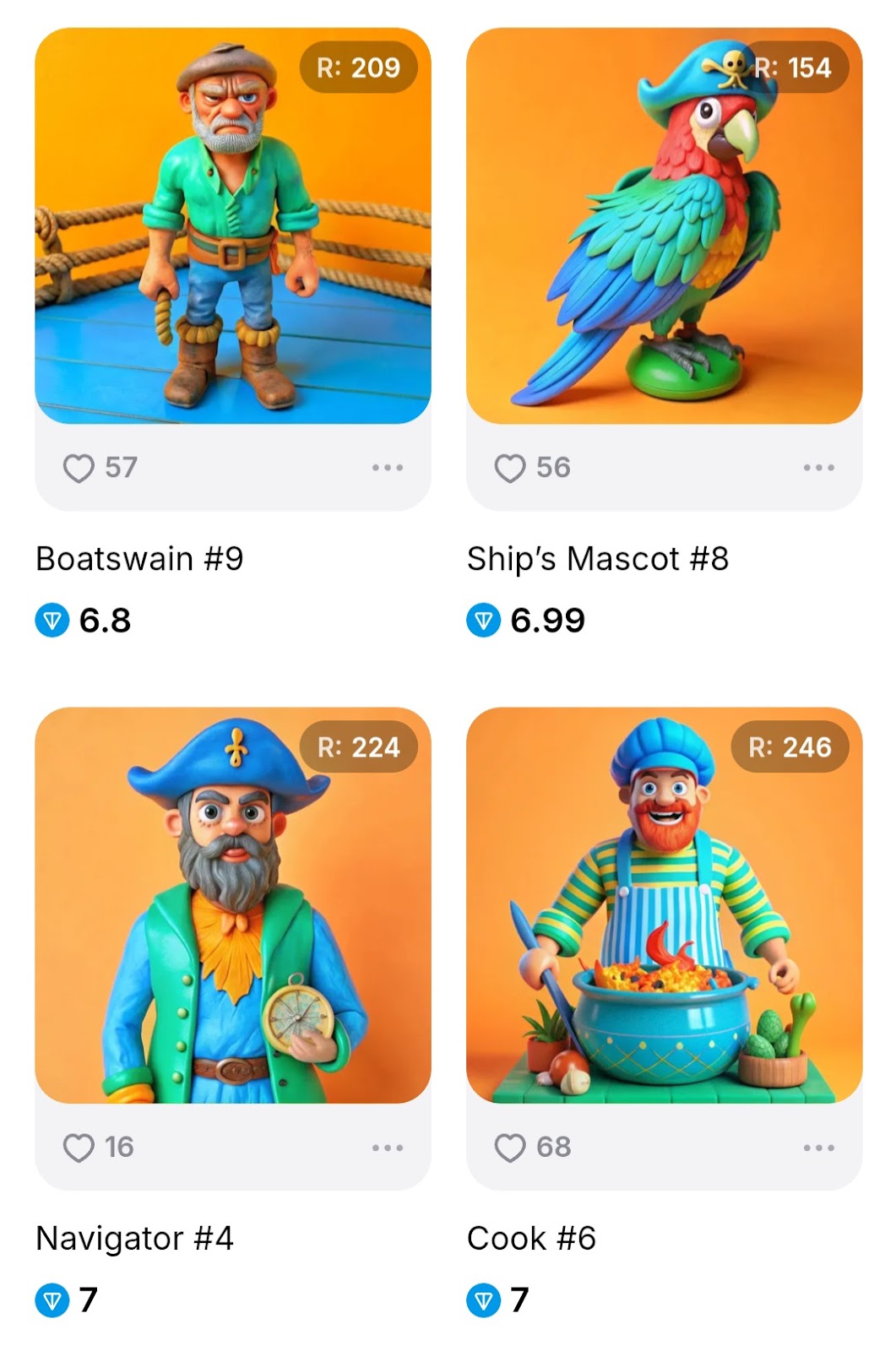896x1351 pixels.
Task: Open more options for Navigator #4
Action: point(388,1148)
